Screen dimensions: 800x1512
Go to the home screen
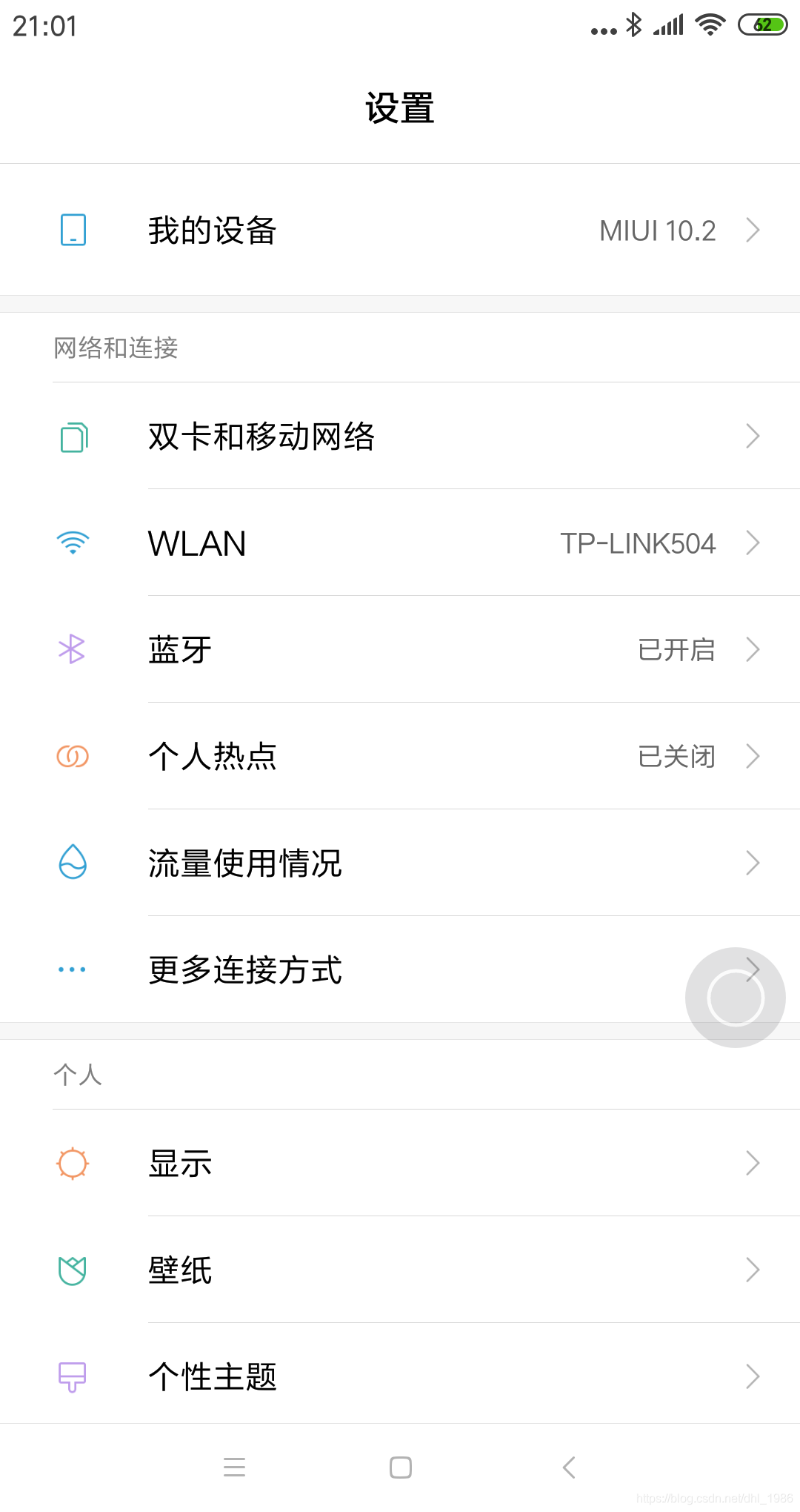[400, 1468]
